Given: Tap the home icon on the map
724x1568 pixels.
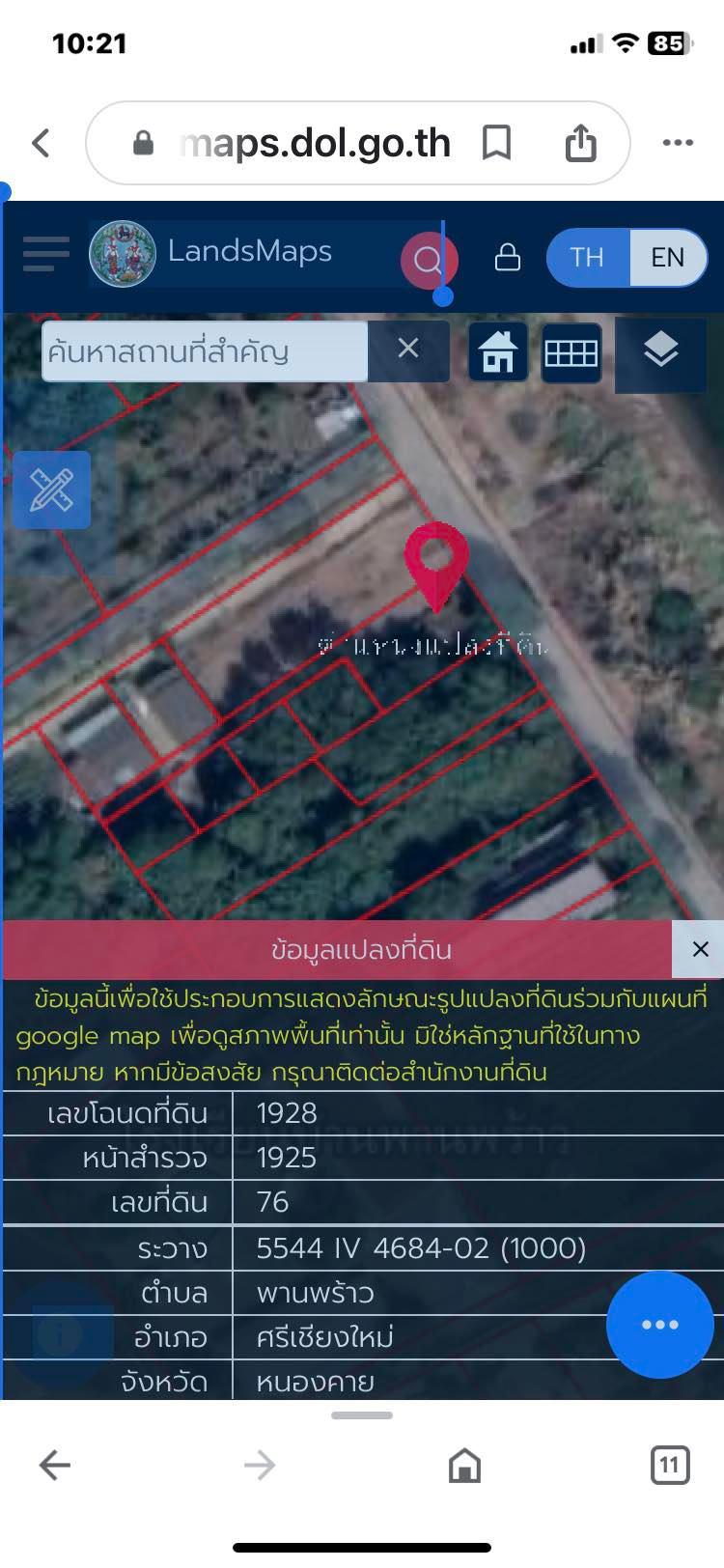Looking at the screenshot, I should tap(498, 352).
